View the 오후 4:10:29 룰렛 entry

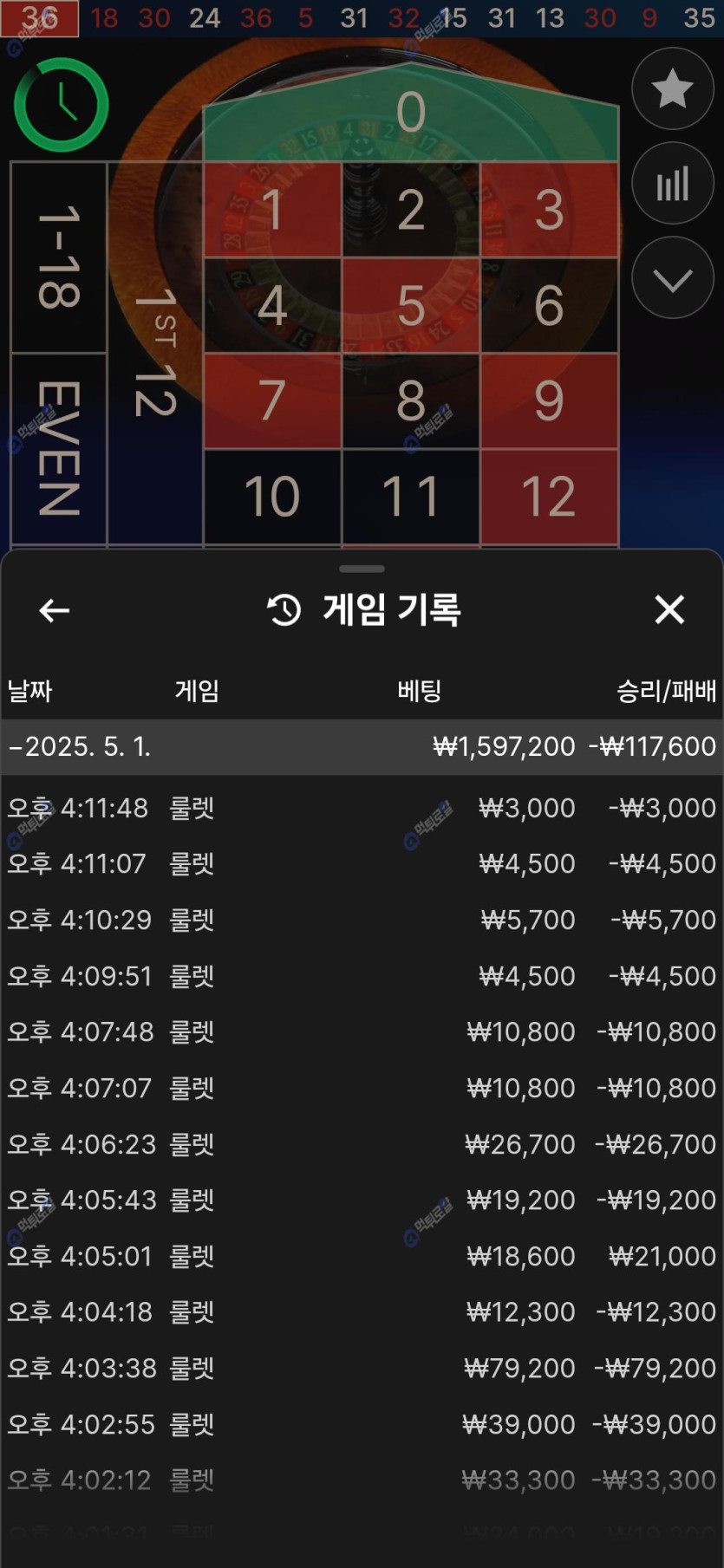click(362, 920)
